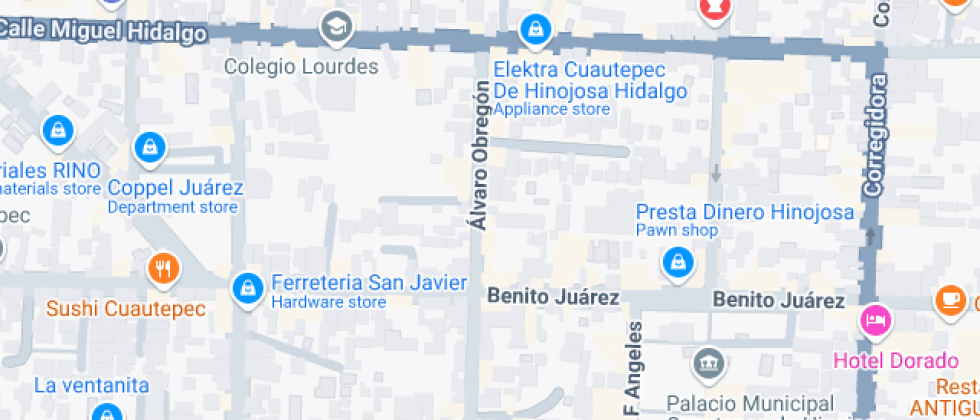980x420 pixels.
Task: Open the Sushi Cuautepec restaurant marker
Action: [x=163, y=268]
